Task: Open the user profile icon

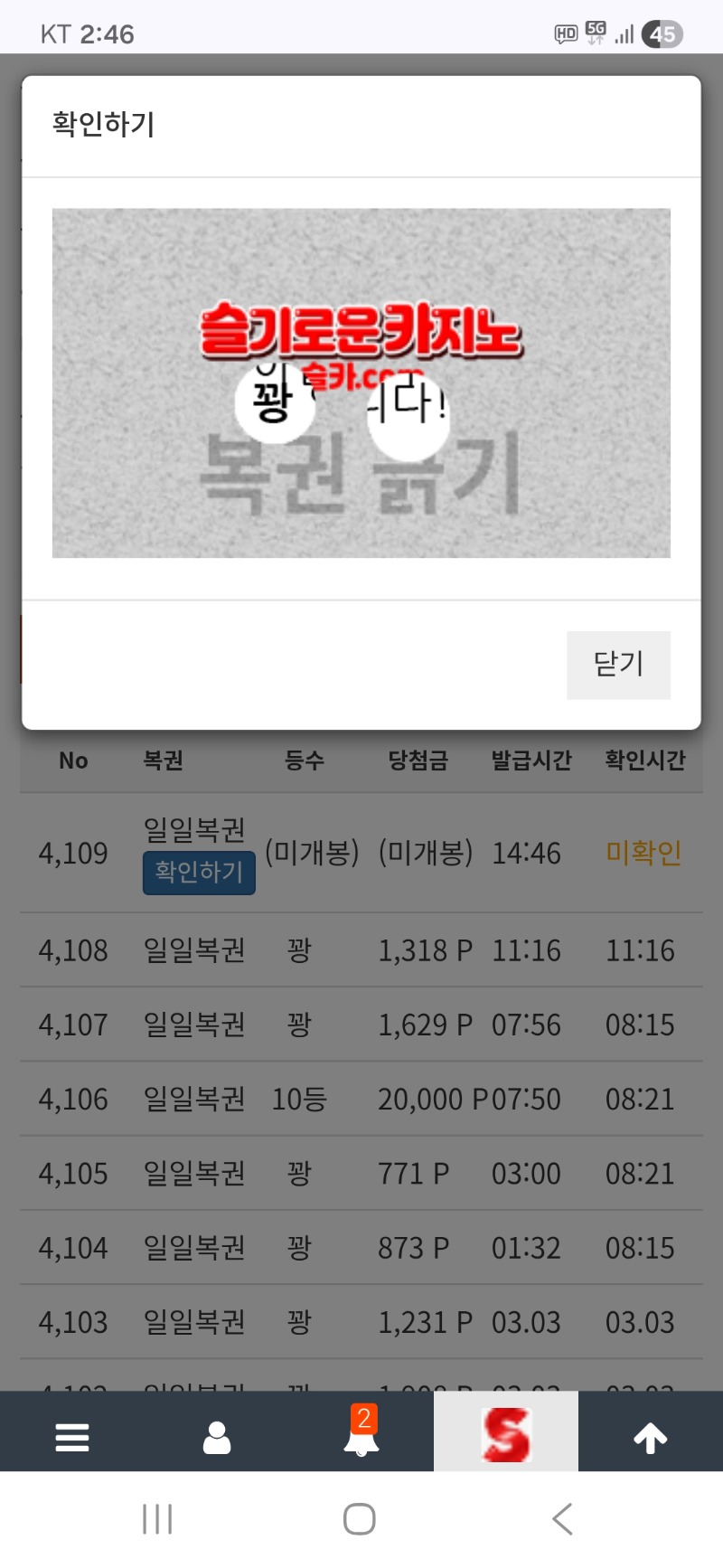Action: [217, 1437]
